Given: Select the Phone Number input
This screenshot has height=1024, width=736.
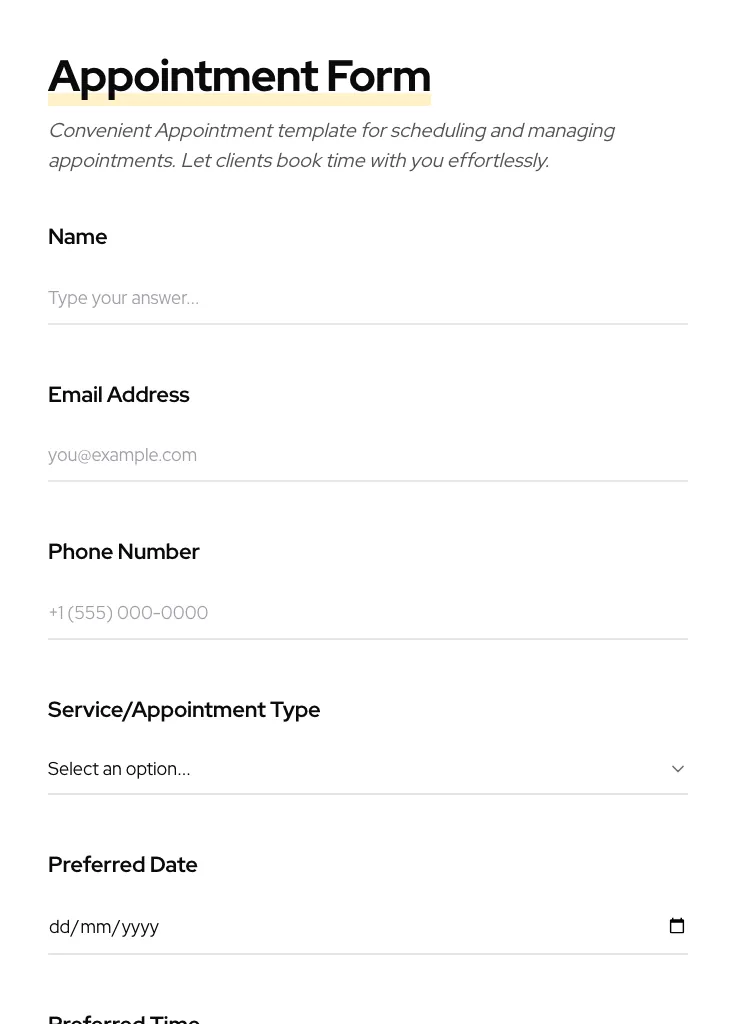Looking at the screenshot, I should pyautogui.click(x=367, y=612).
